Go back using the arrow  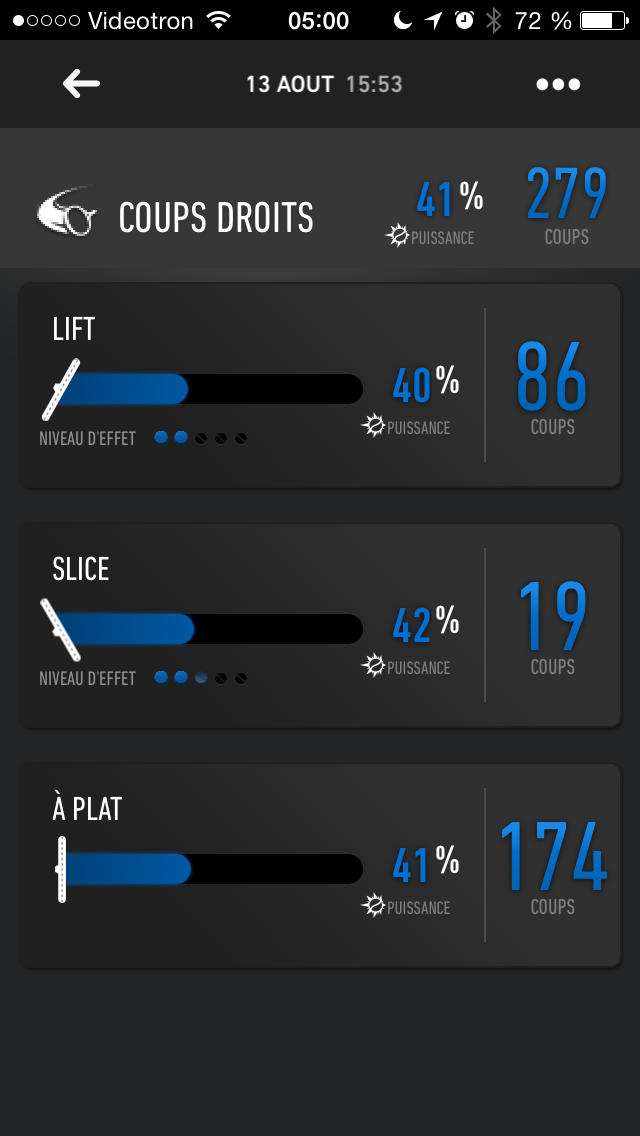81,84
